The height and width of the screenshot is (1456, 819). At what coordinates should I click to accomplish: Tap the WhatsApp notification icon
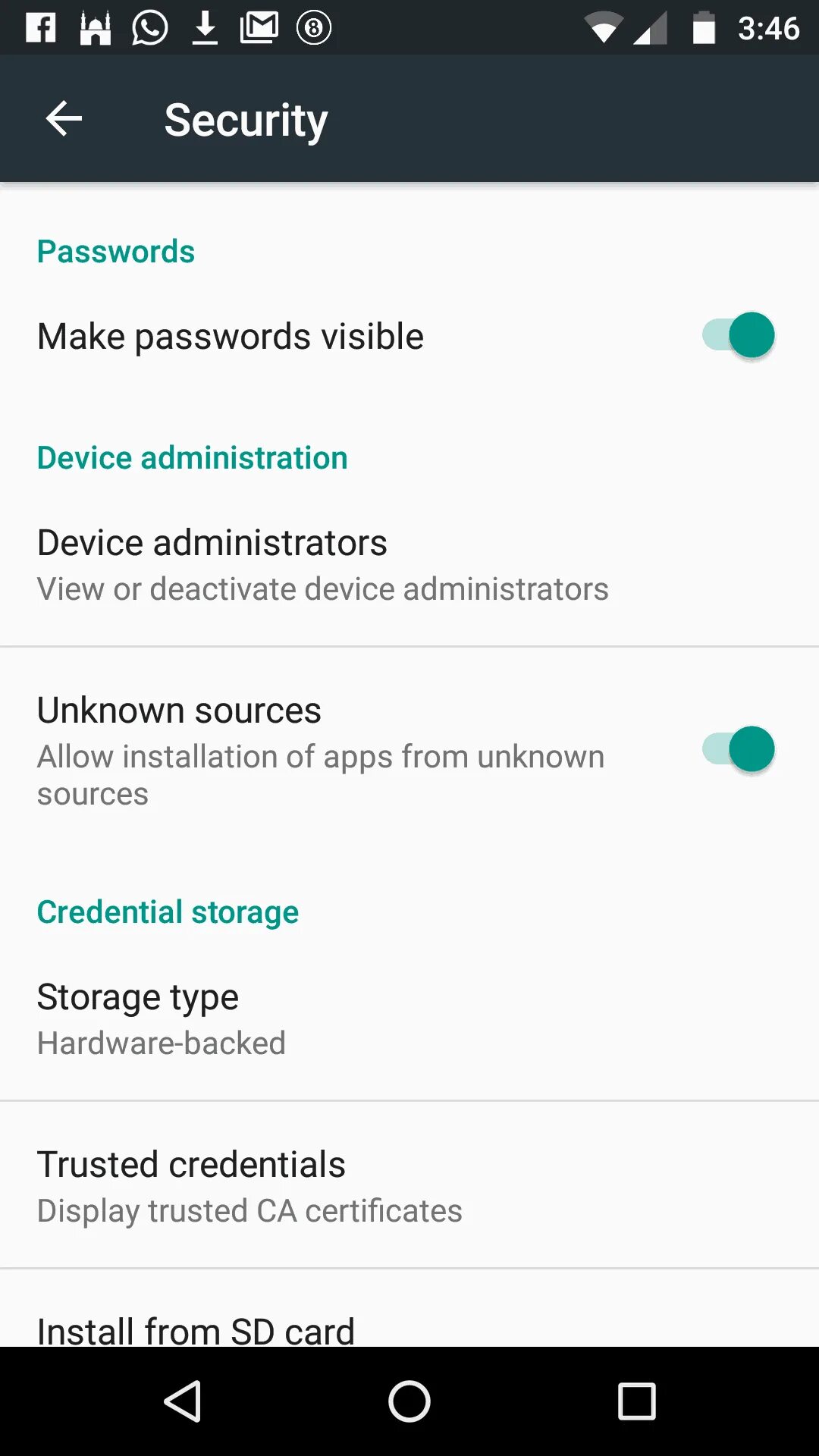[x=149, y=27]
